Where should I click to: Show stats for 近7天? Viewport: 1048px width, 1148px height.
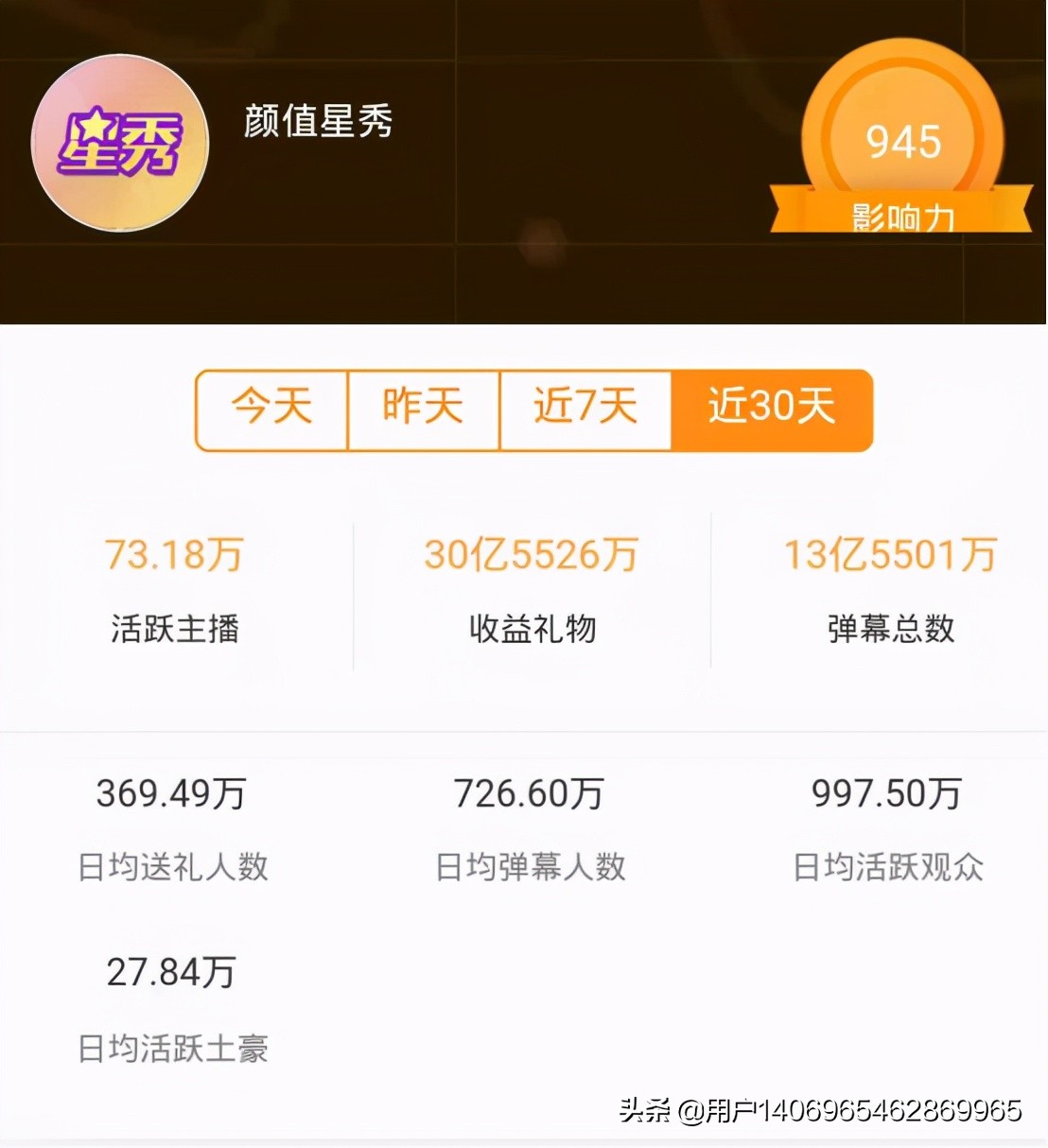585,409
